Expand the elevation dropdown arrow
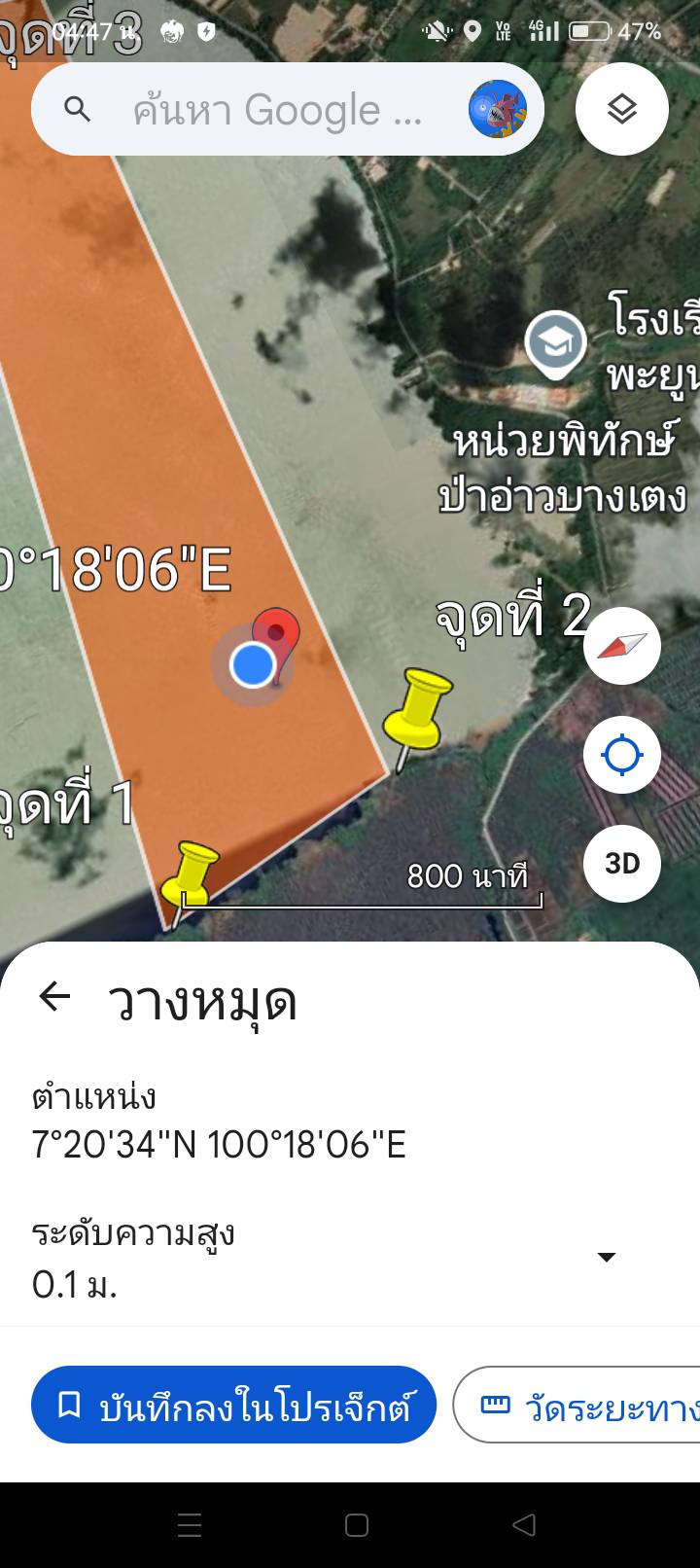 [x=607, y=1257]
